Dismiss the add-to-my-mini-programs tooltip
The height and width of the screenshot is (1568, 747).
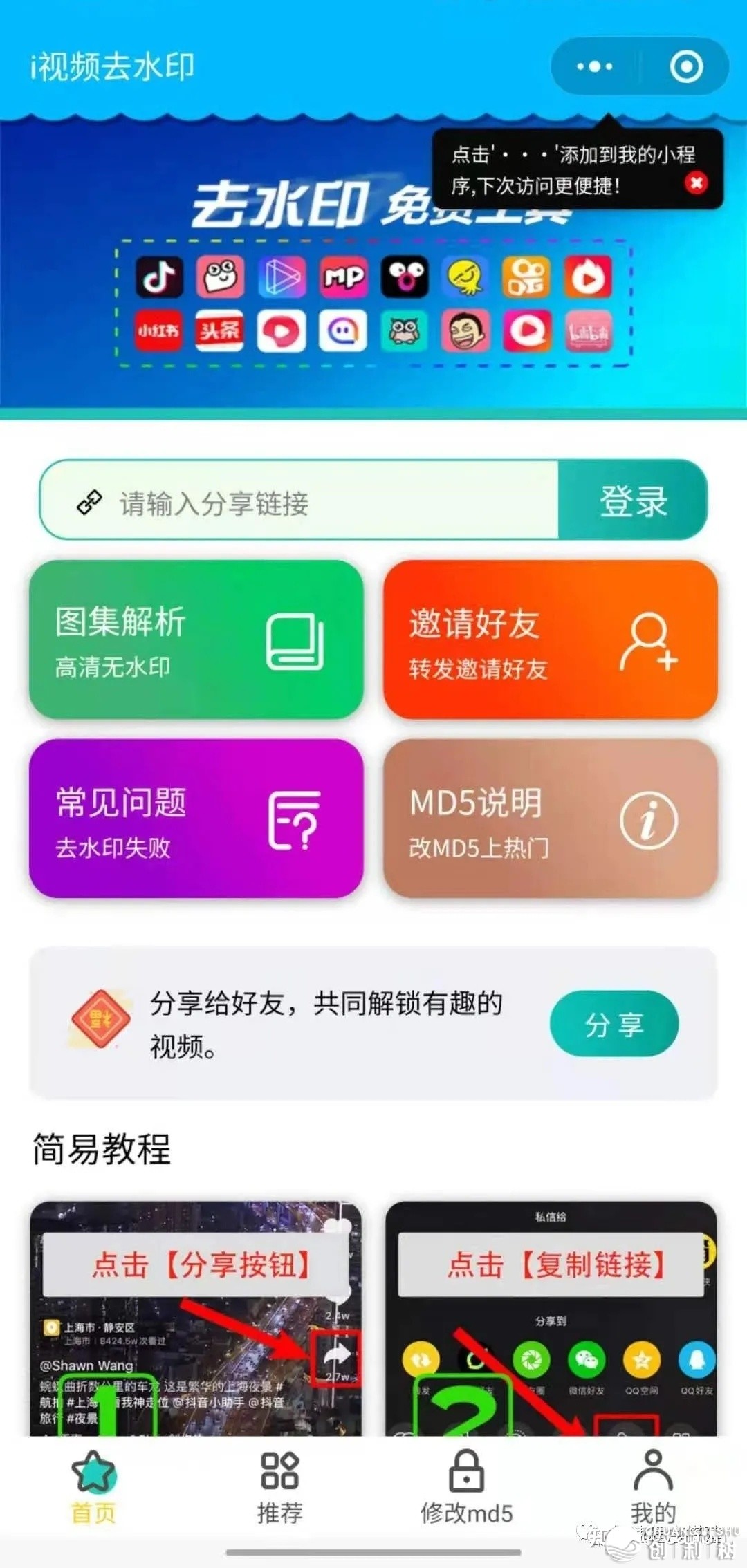click(x=696, y=183)
